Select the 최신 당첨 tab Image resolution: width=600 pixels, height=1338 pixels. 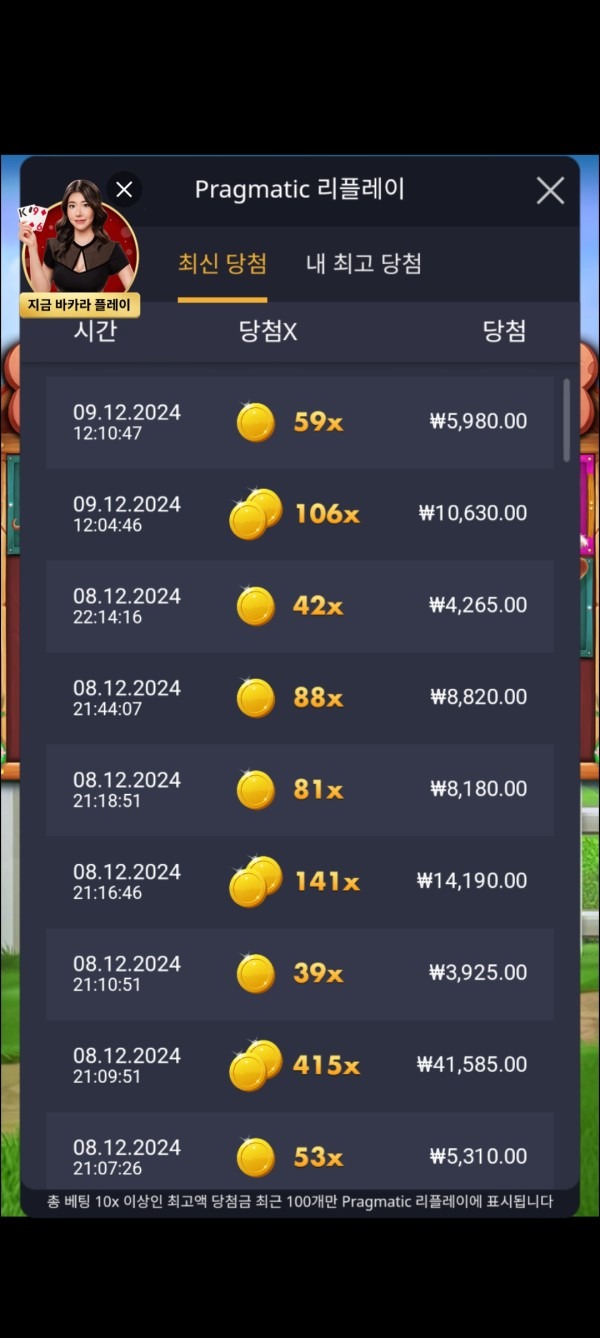222,264
